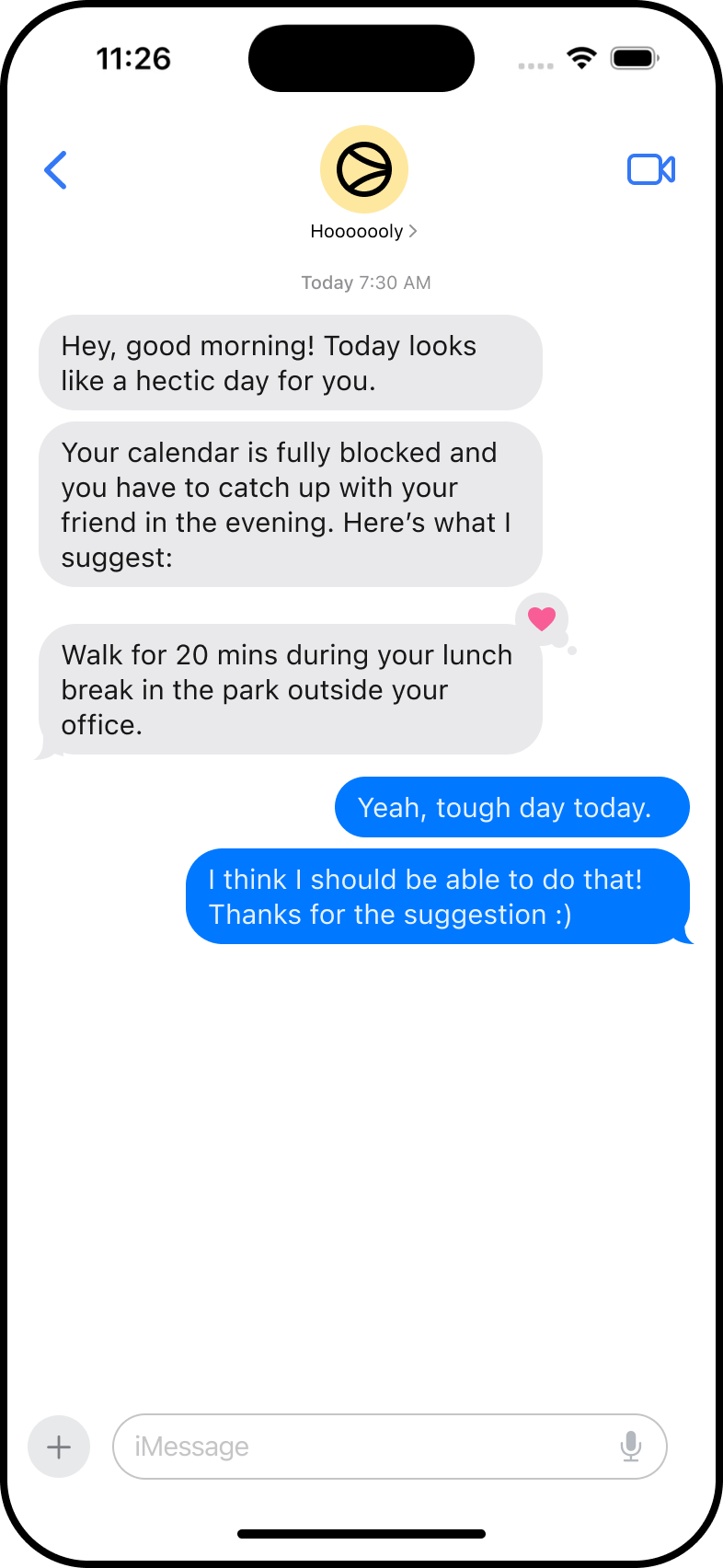The height and width of the screenshot is (1568, 723).
Task: Record an audio message with the microphone
Action: [x=631, y=1447]
